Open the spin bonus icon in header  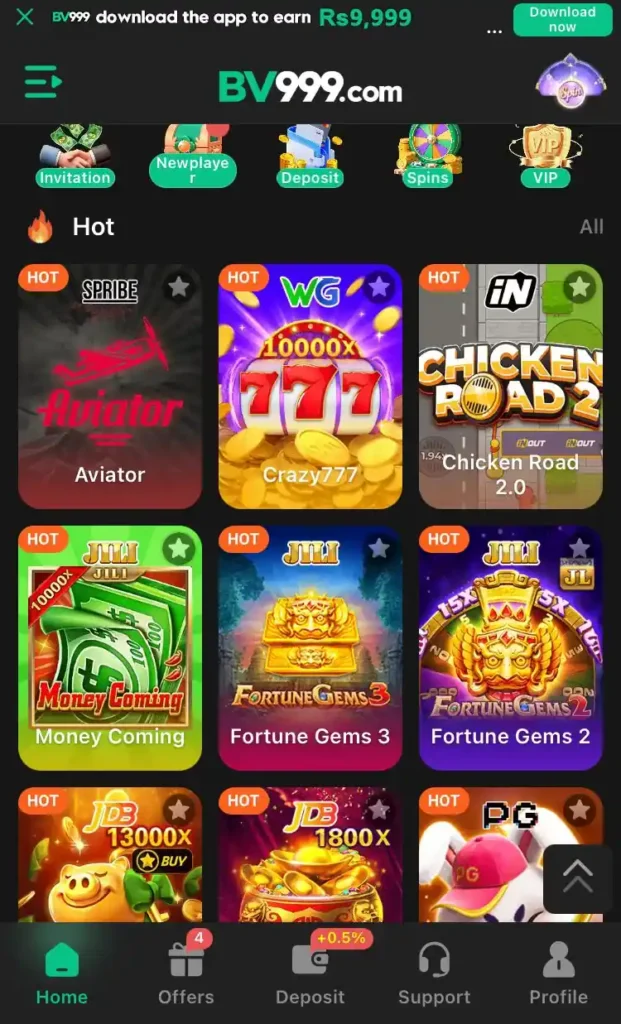pos(571,81)
